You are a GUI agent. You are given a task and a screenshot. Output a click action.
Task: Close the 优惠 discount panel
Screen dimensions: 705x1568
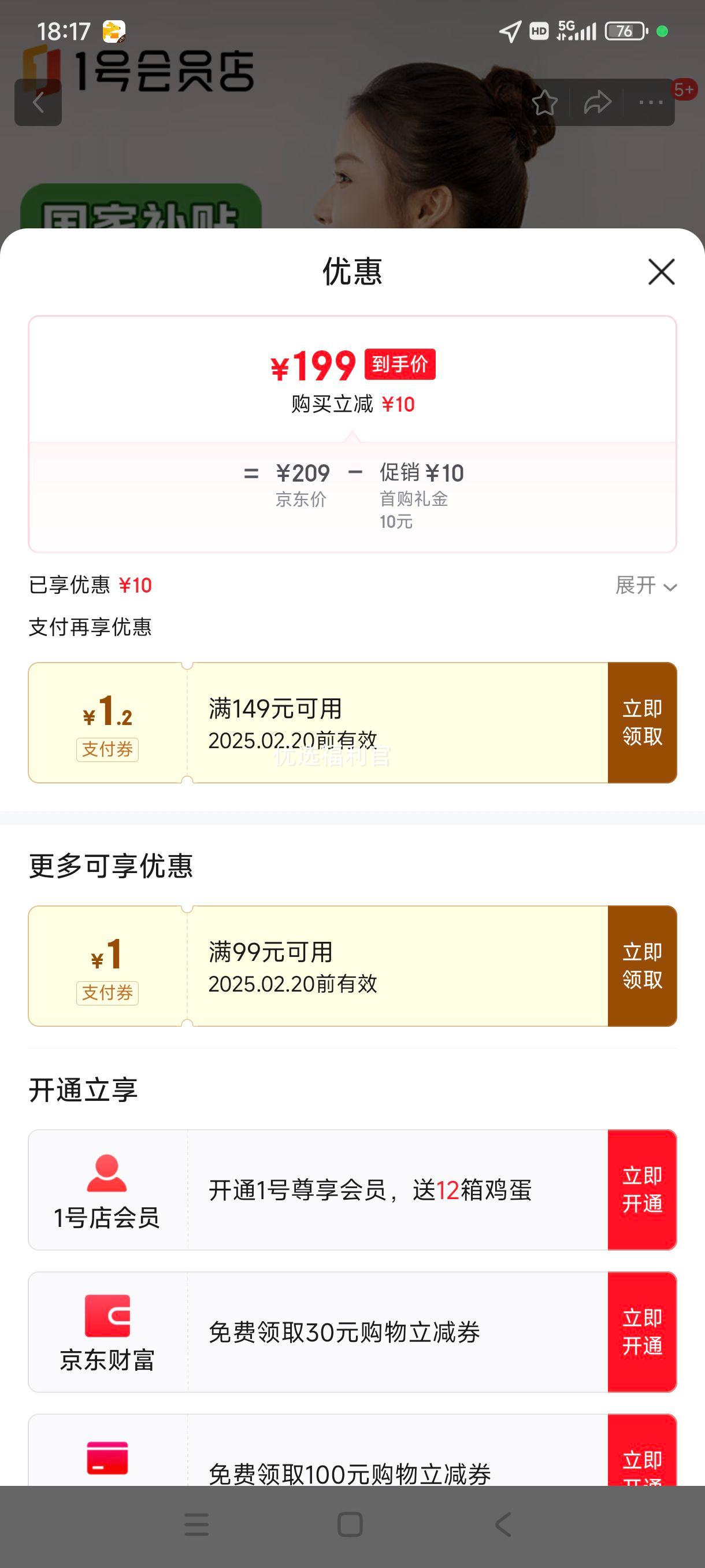(x=661, y=272)
